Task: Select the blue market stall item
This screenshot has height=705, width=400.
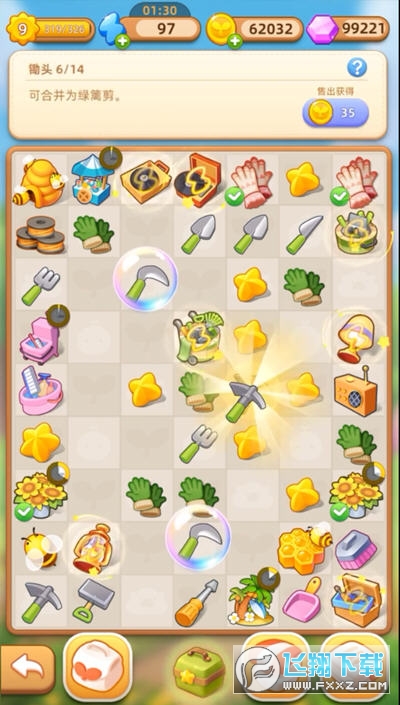Action: pyautogui.click(x=91, y=179)
